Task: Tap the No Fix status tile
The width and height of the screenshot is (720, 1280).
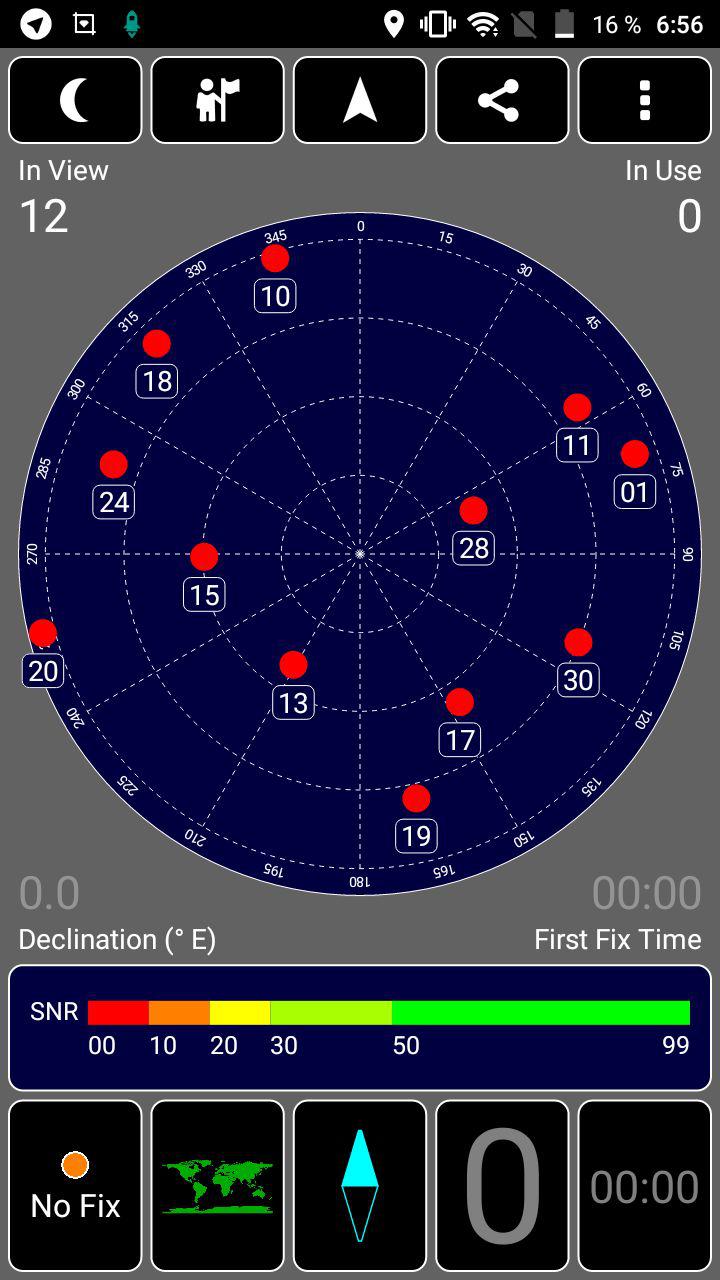Action: coord(75,1186)
